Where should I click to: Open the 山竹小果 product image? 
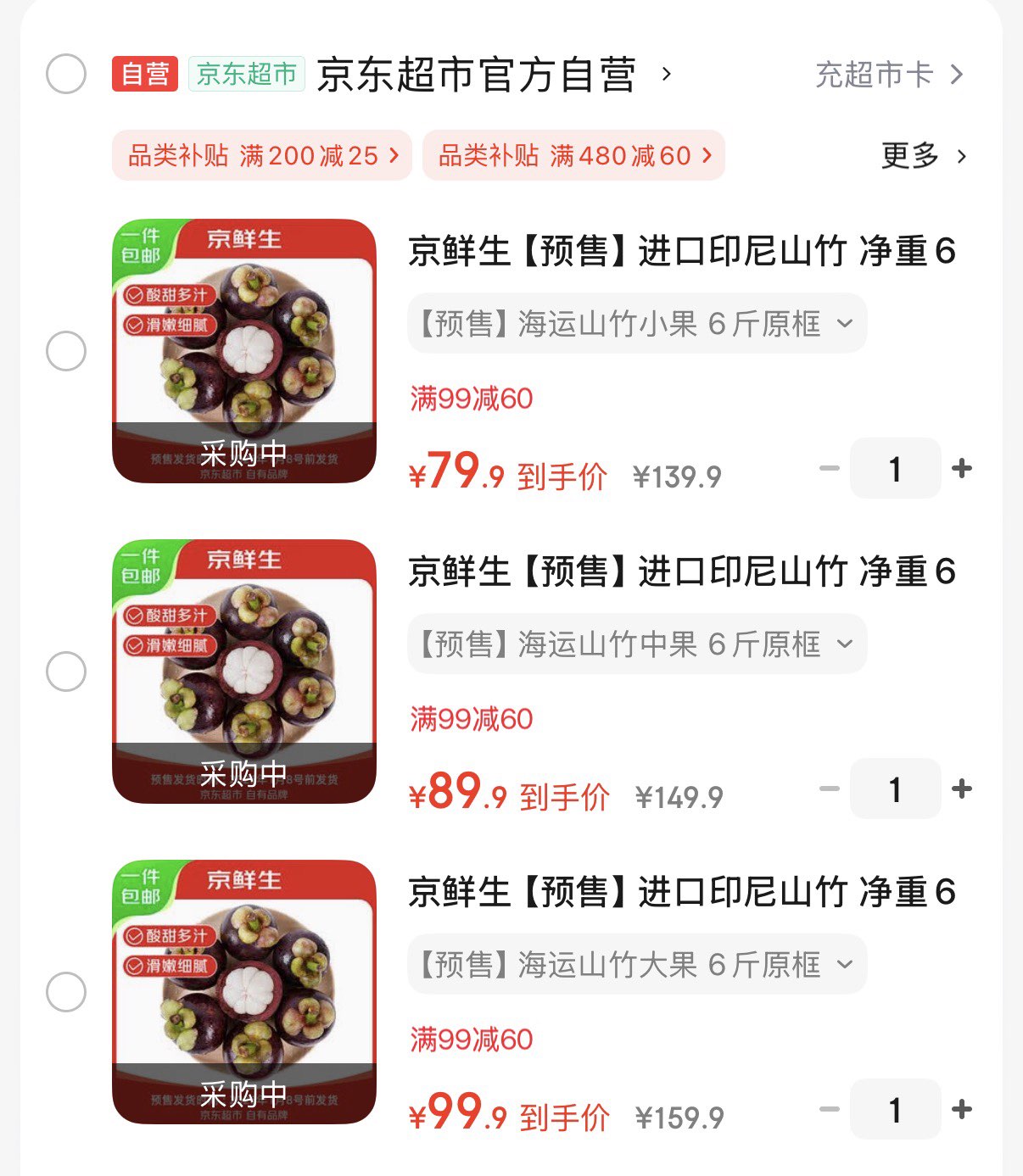244,351
